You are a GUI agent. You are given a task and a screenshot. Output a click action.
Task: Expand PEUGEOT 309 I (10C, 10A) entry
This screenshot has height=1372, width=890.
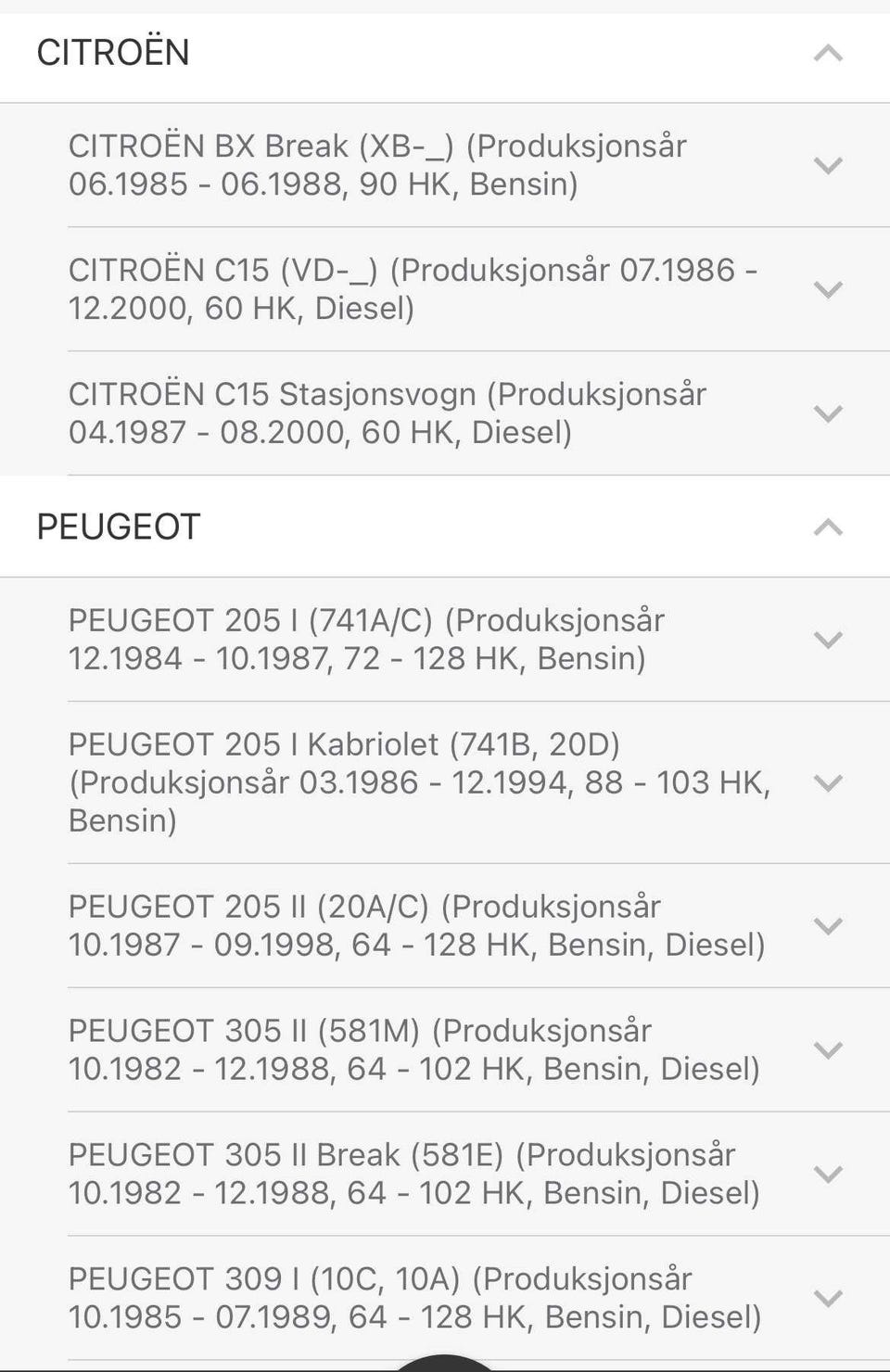tap(827, 1298)
